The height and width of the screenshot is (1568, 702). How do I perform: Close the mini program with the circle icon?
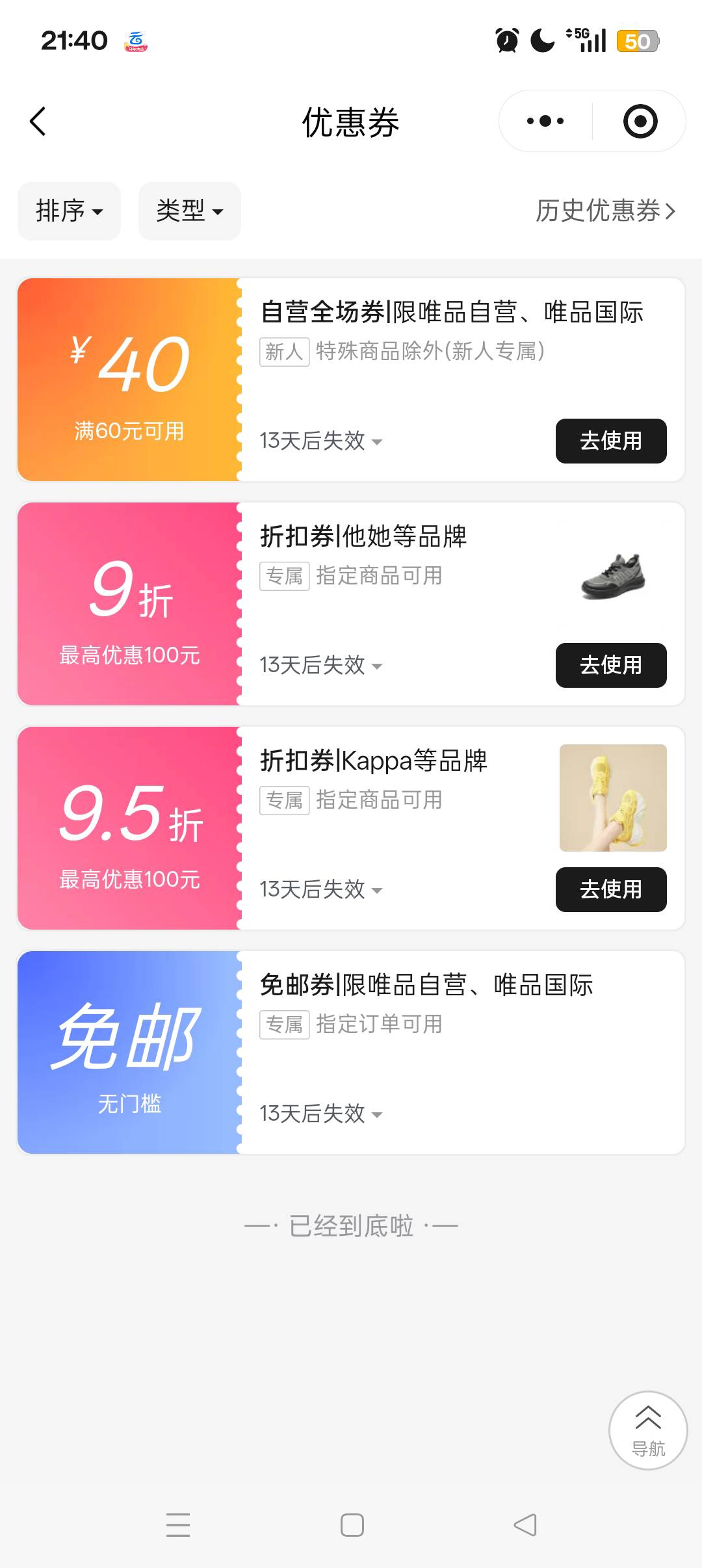click(640, 121)
